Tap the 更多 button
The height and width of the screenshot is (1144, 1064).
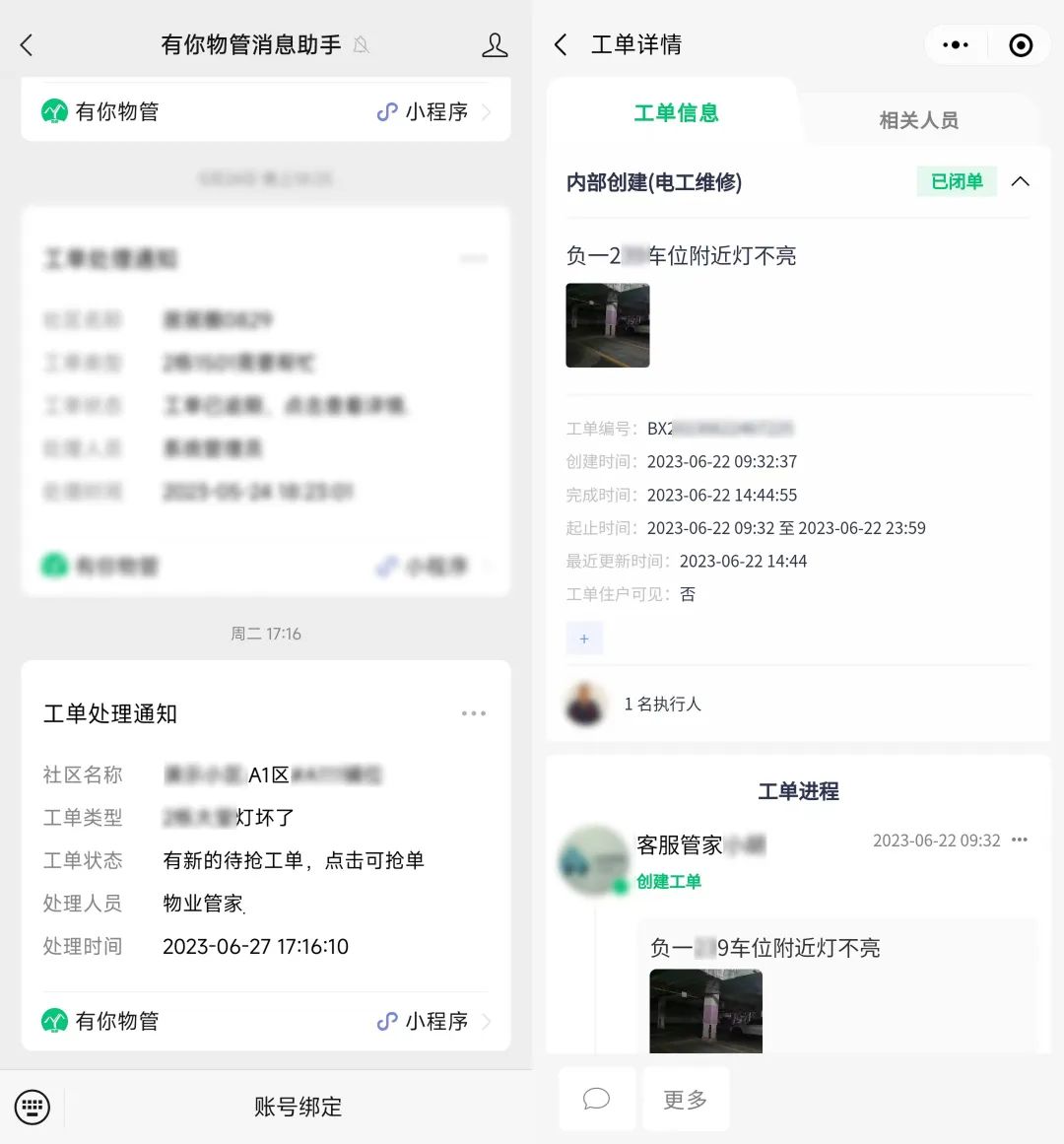(685, 1100)
